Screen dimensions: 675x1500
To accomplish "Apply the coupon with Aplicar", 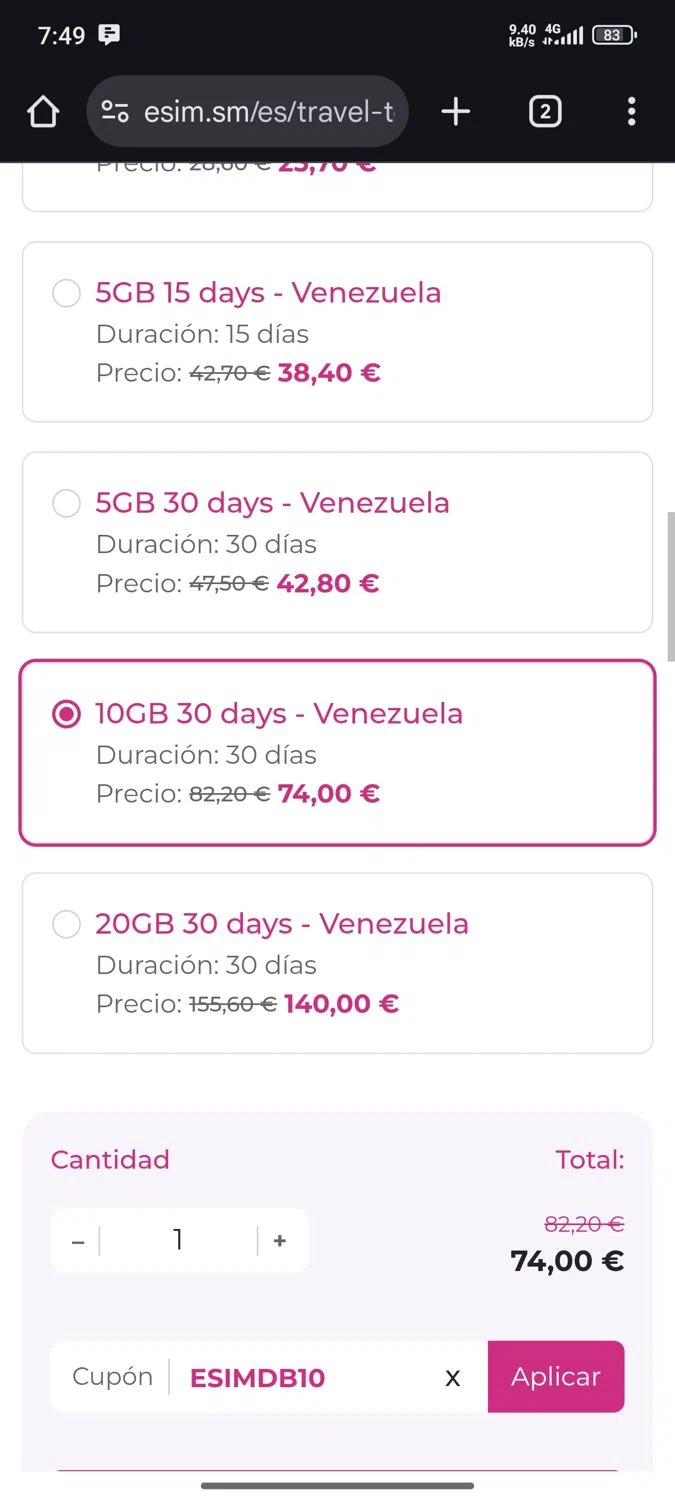I will [x=555, y=1377].
